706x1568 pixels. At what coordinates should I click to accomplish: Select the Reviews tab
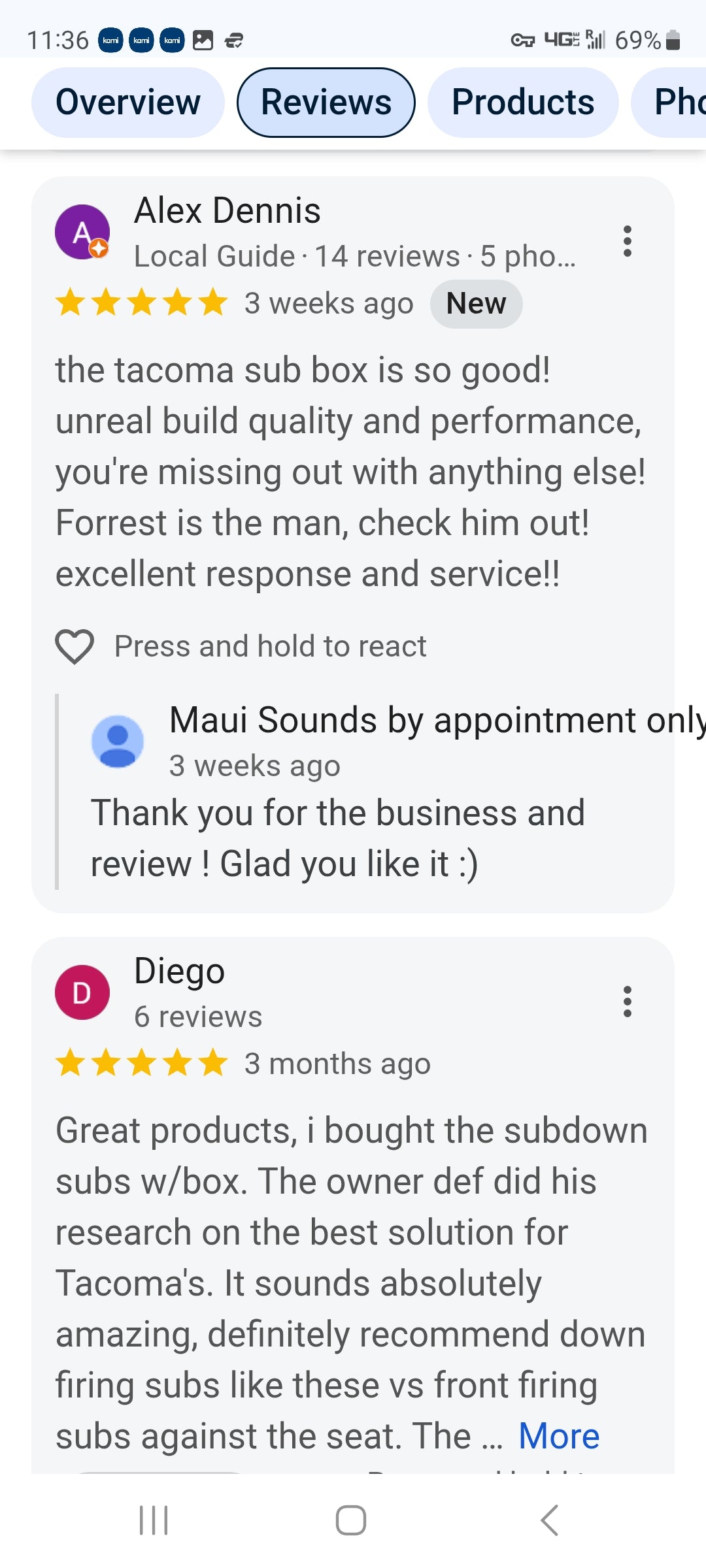point(326,103)
